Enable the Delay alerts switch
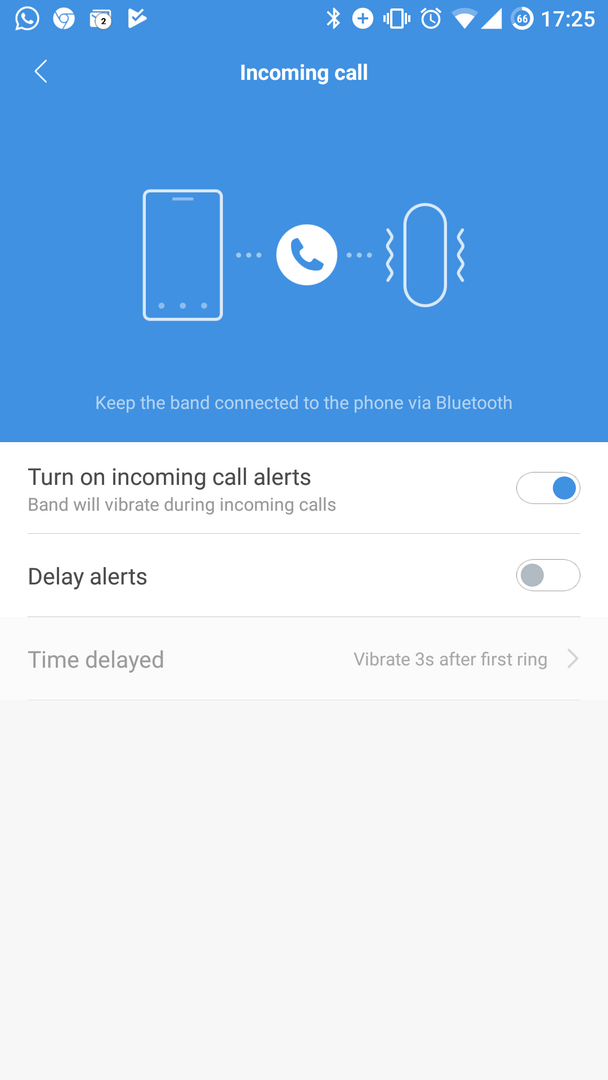This screenshot has height=1080, width=608. point(547,575)
